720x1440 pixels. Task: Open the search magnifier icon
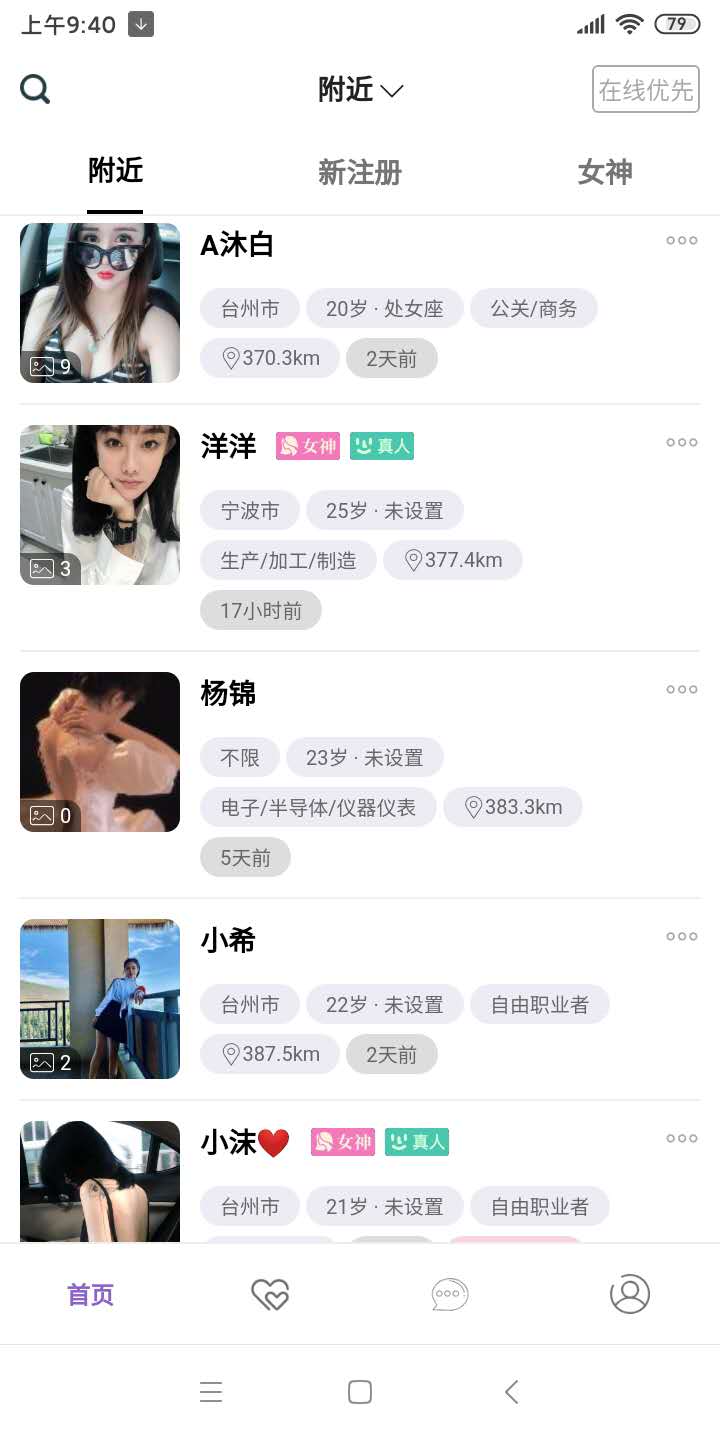click(x=35, y=90)
